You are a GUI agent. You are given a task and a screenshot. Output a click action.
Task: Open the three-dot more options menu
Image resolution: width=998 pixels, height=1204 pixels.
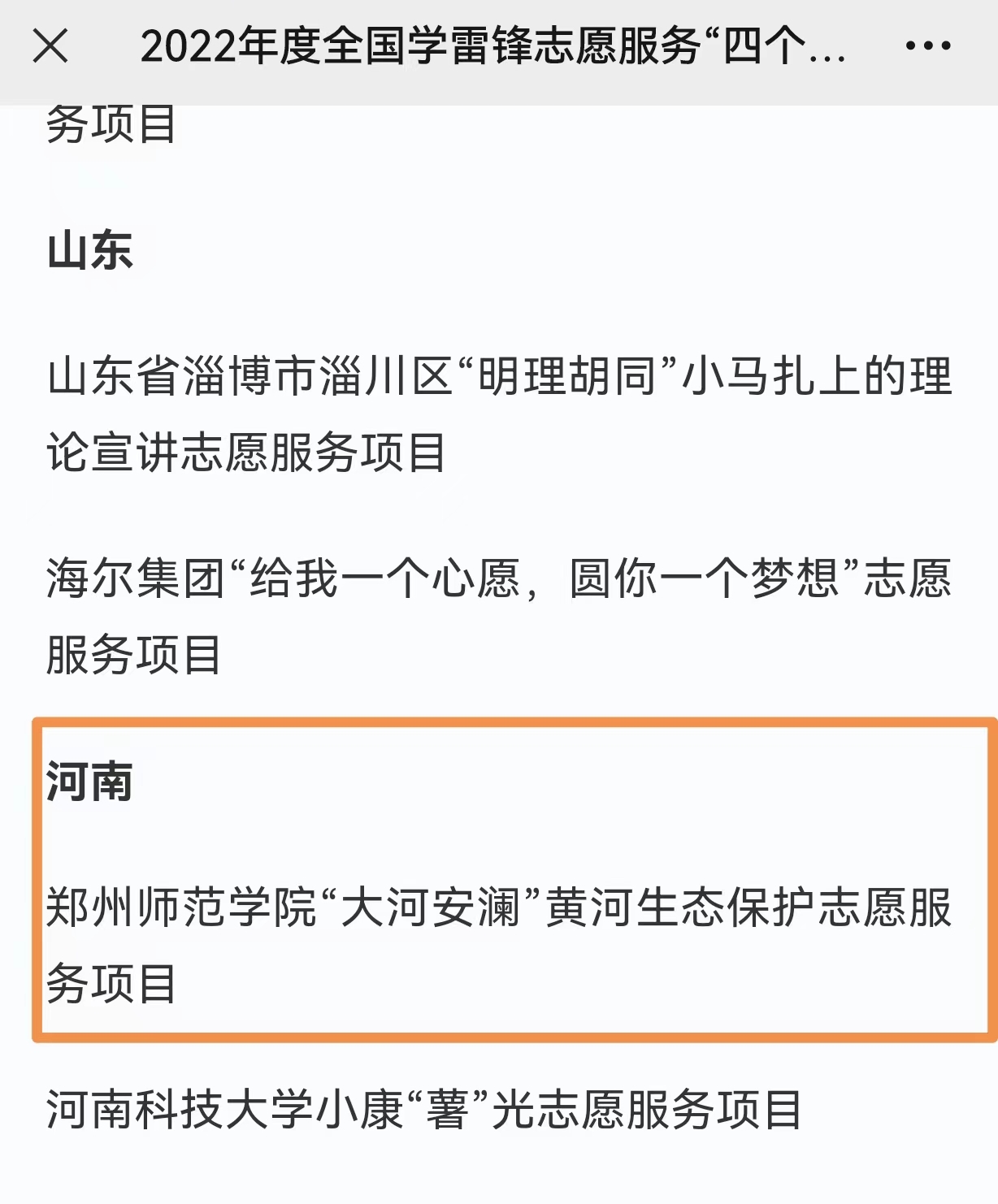[x=928, y=46]
